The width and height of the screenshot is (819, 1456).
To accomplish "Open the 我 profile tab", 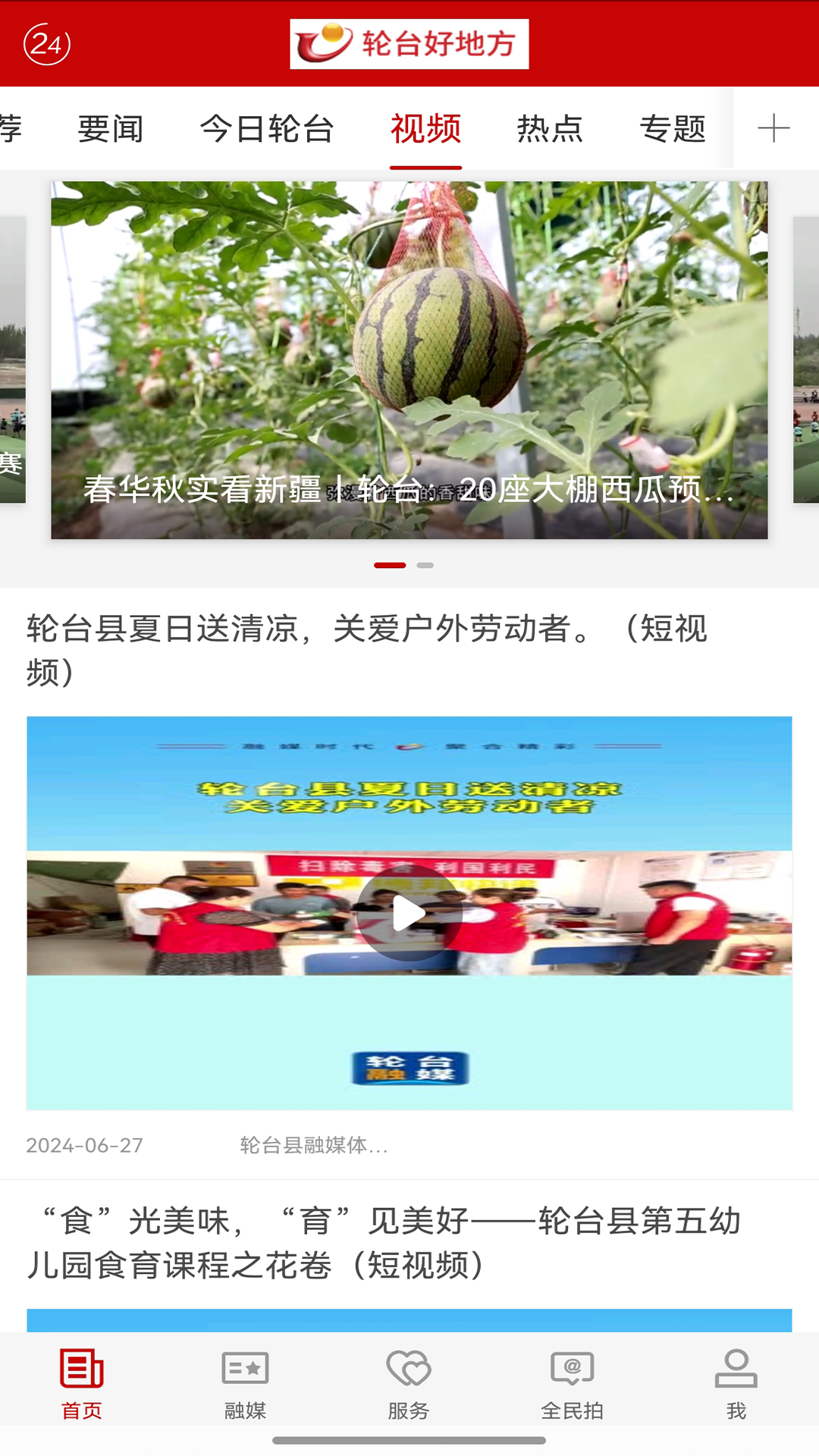I will click(x=736, y=1385).
